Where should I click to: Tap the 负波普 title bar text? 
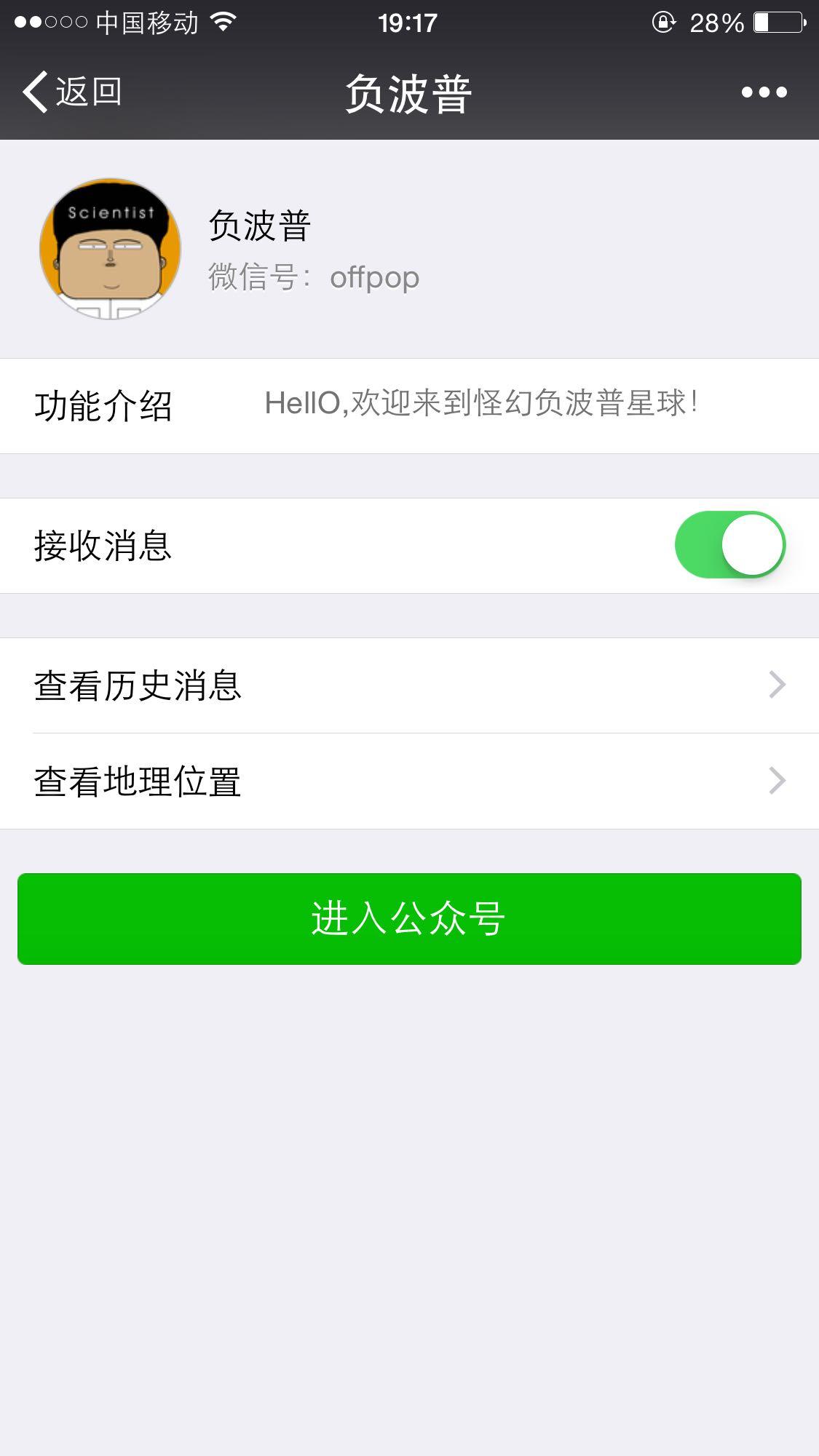(409, 92)
